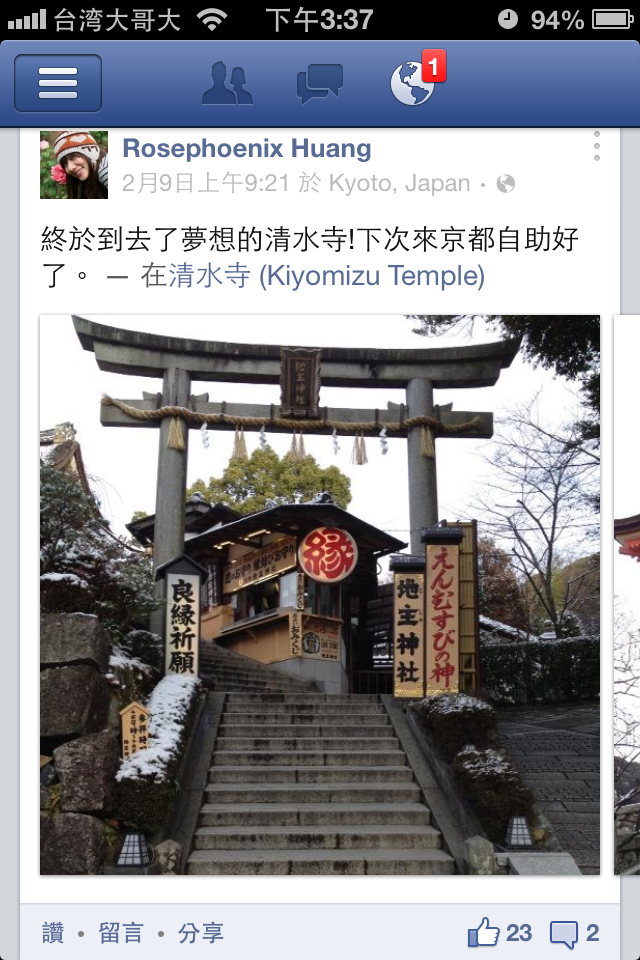This screenshot has width=640, height=960.
Task: Open the messages icon
Action: [x=320, y=83]
